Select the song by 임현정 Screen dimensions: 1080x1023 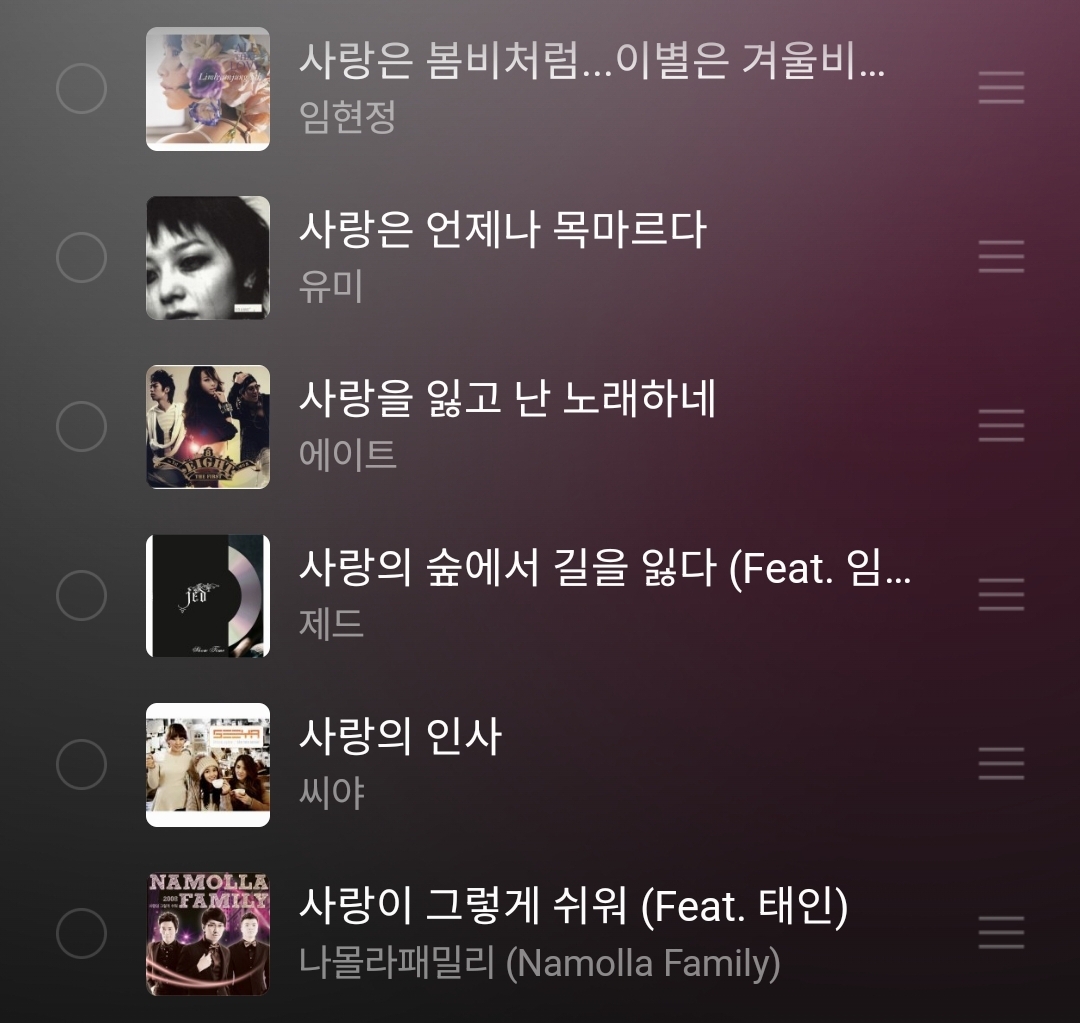[81, 89]
